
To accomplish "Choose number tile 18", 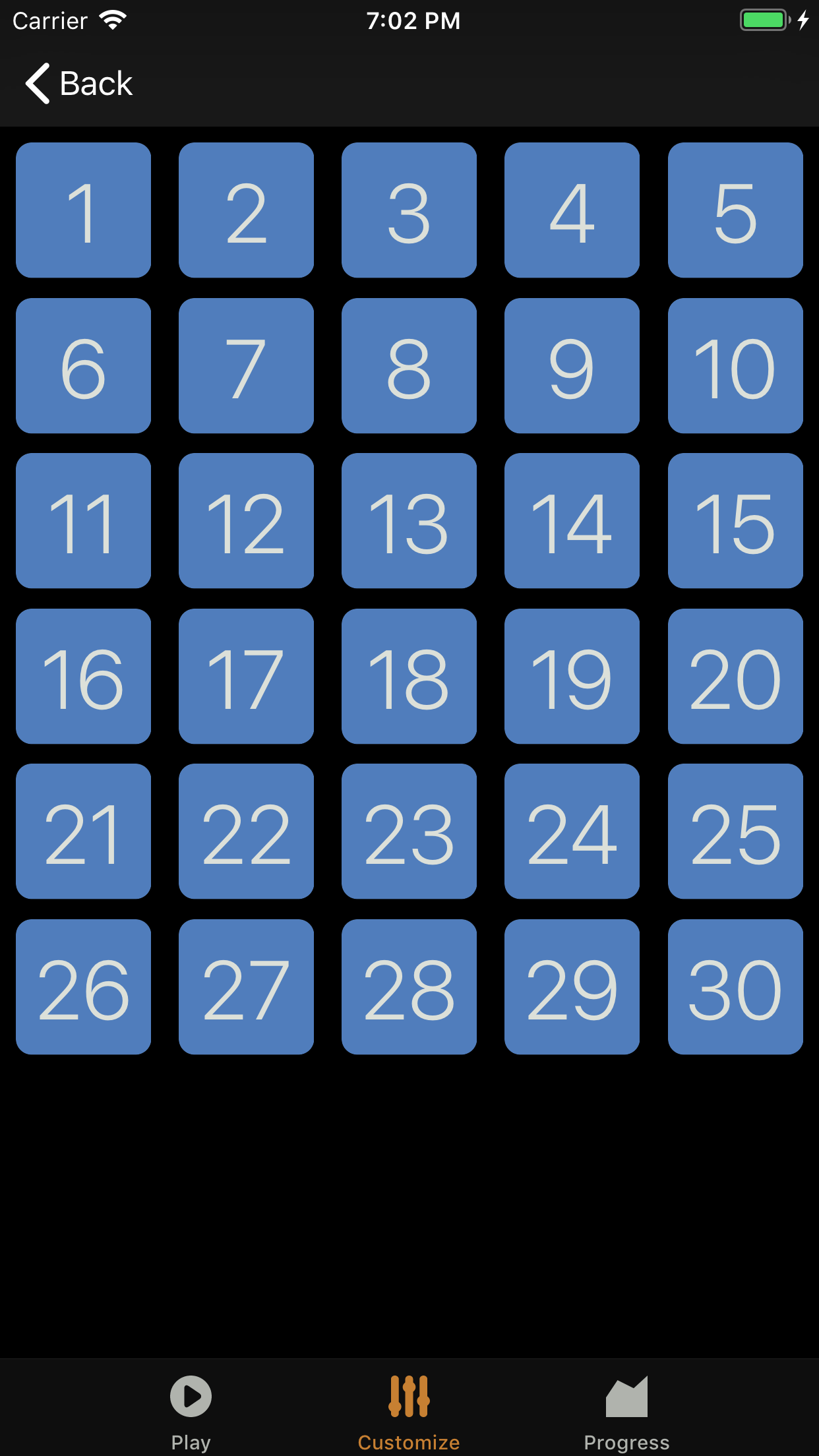I will coord(409,677).
